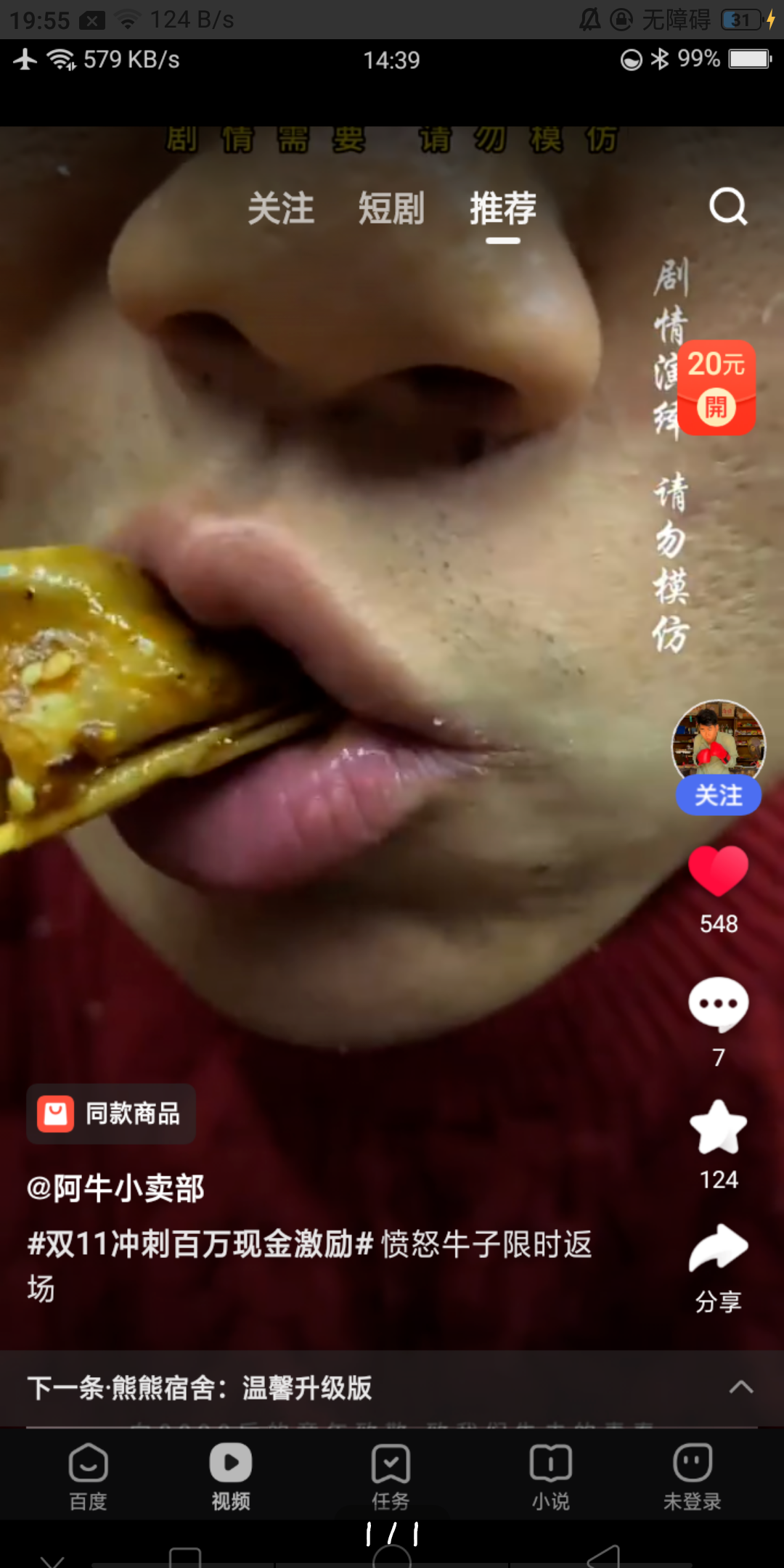Viewport: 784px width, 1568px height.
Task: Switch to the 短剧 top tab
Action: 391,209
